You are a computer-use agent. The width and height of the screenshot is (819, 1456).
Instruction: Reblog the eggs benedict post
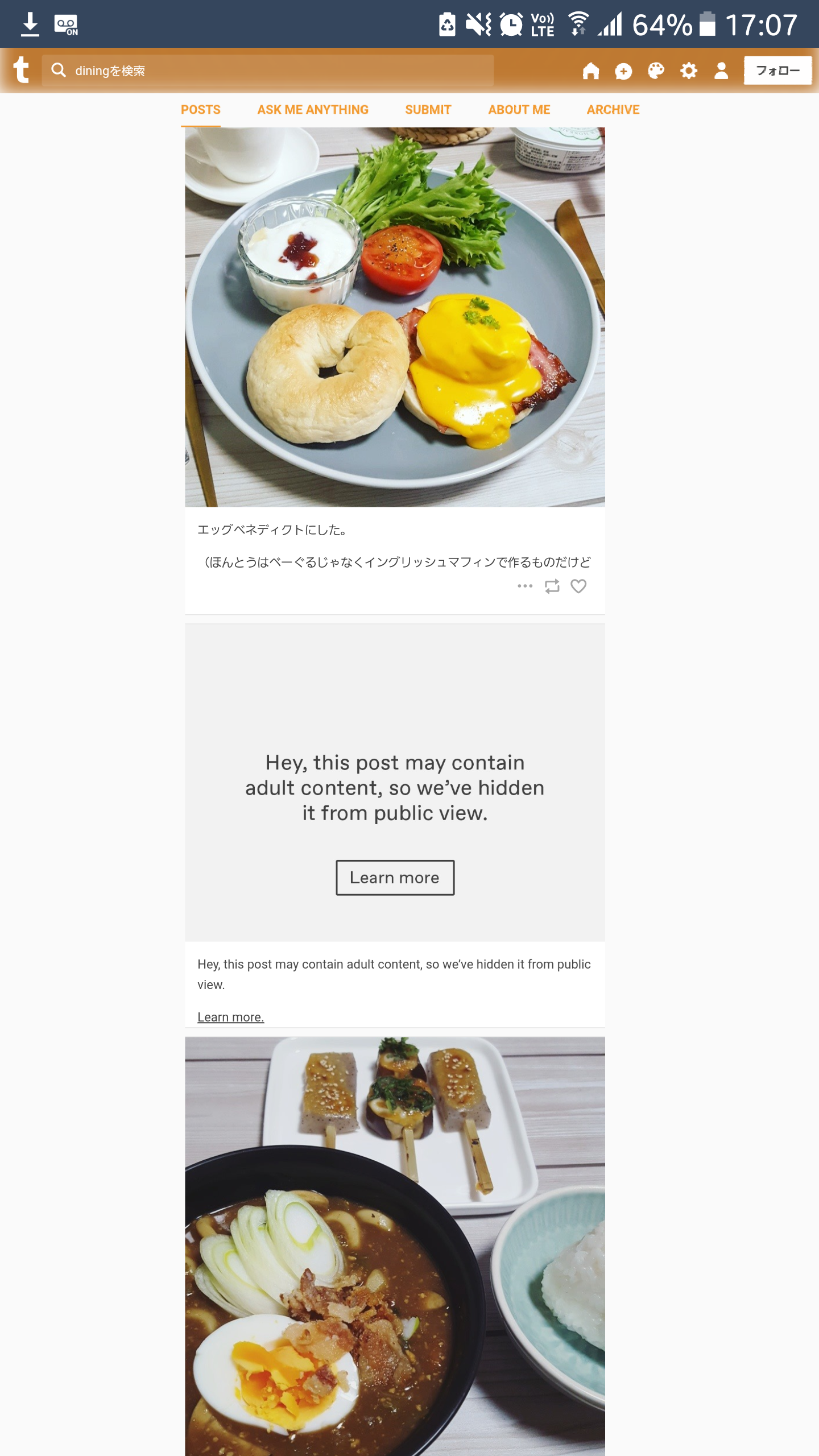click(552, 586)
